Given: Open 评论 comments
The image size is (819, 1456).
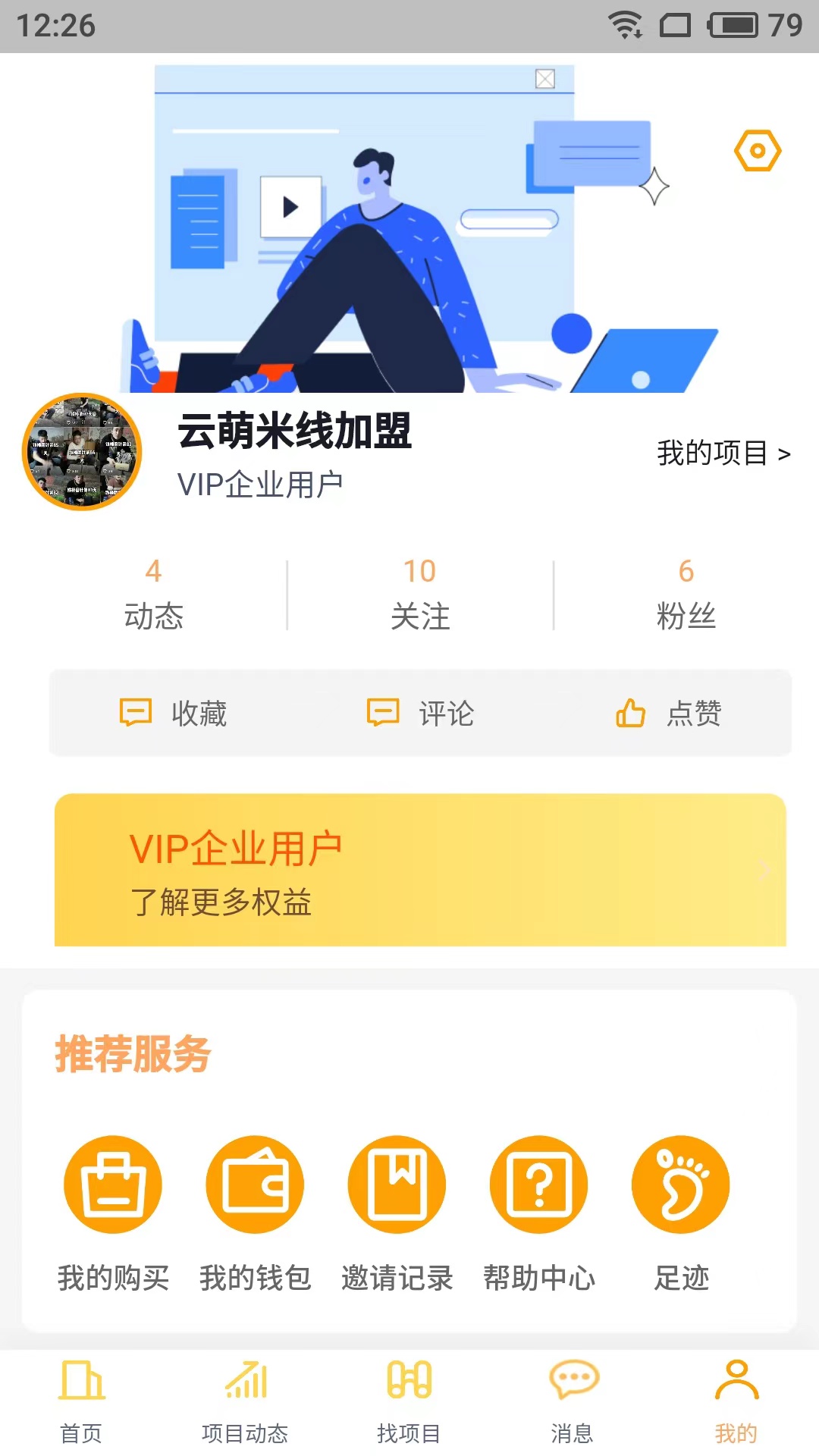Looking at the screenshot, I should pyautogui.click(x=421, y=714).
